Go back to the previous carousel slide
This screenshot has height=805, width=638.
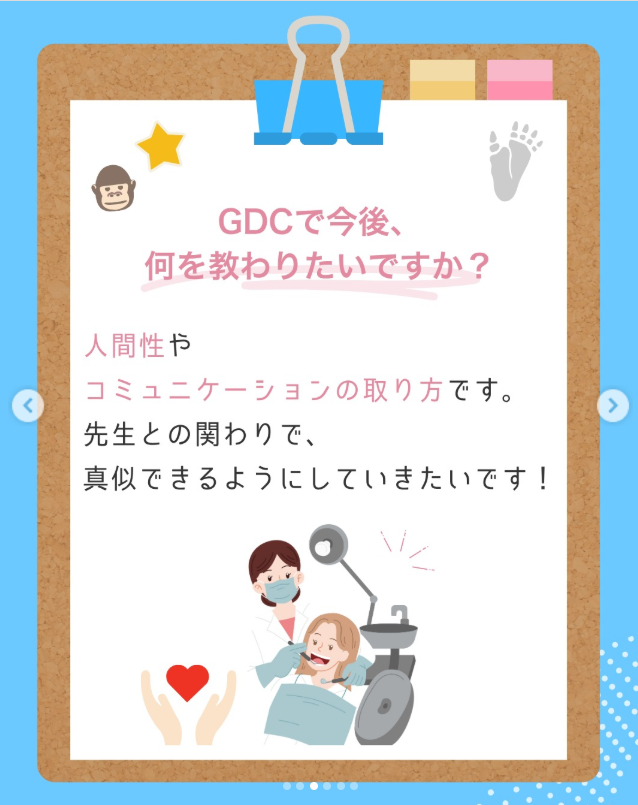pos(28,406)
